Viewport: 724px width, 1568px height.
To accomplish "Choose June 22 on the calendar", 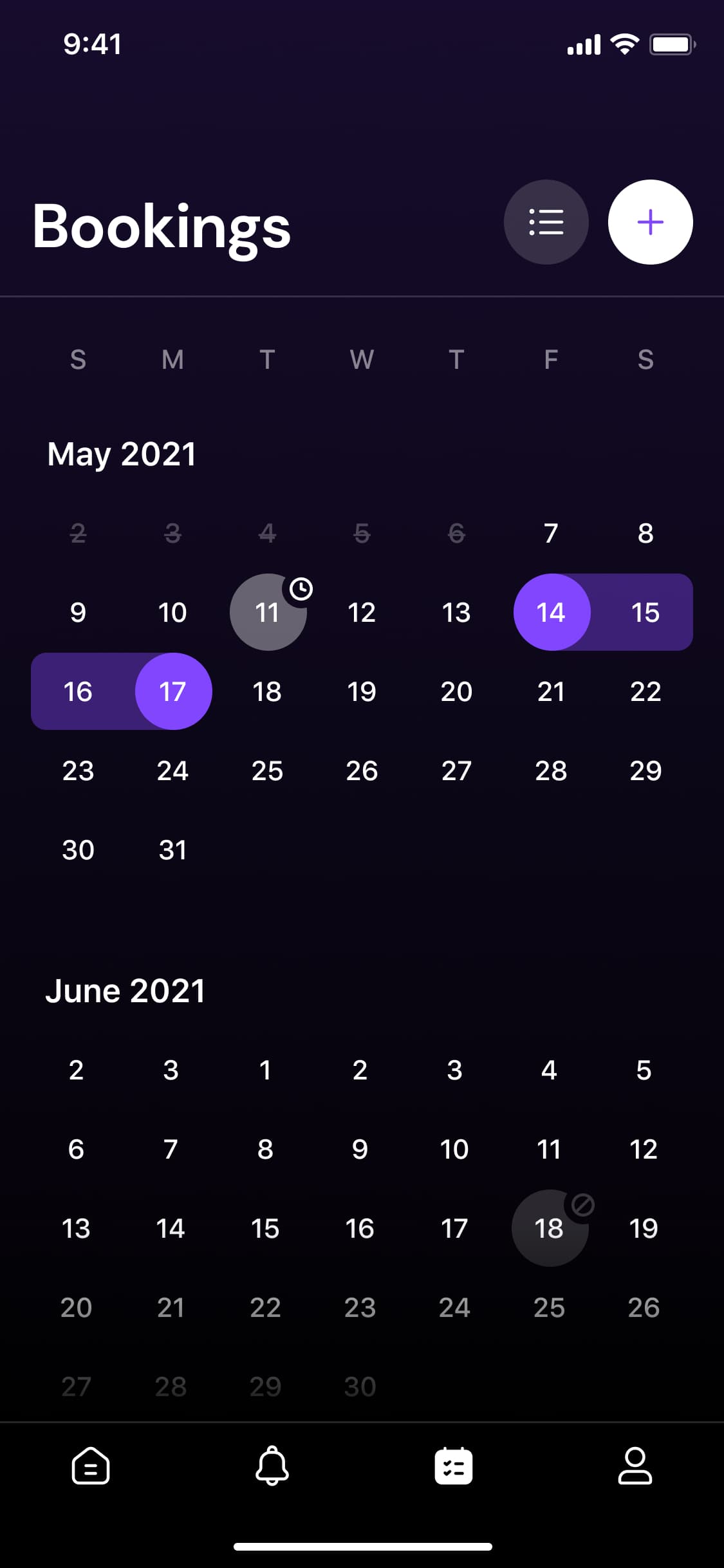I will point(265,1307).
